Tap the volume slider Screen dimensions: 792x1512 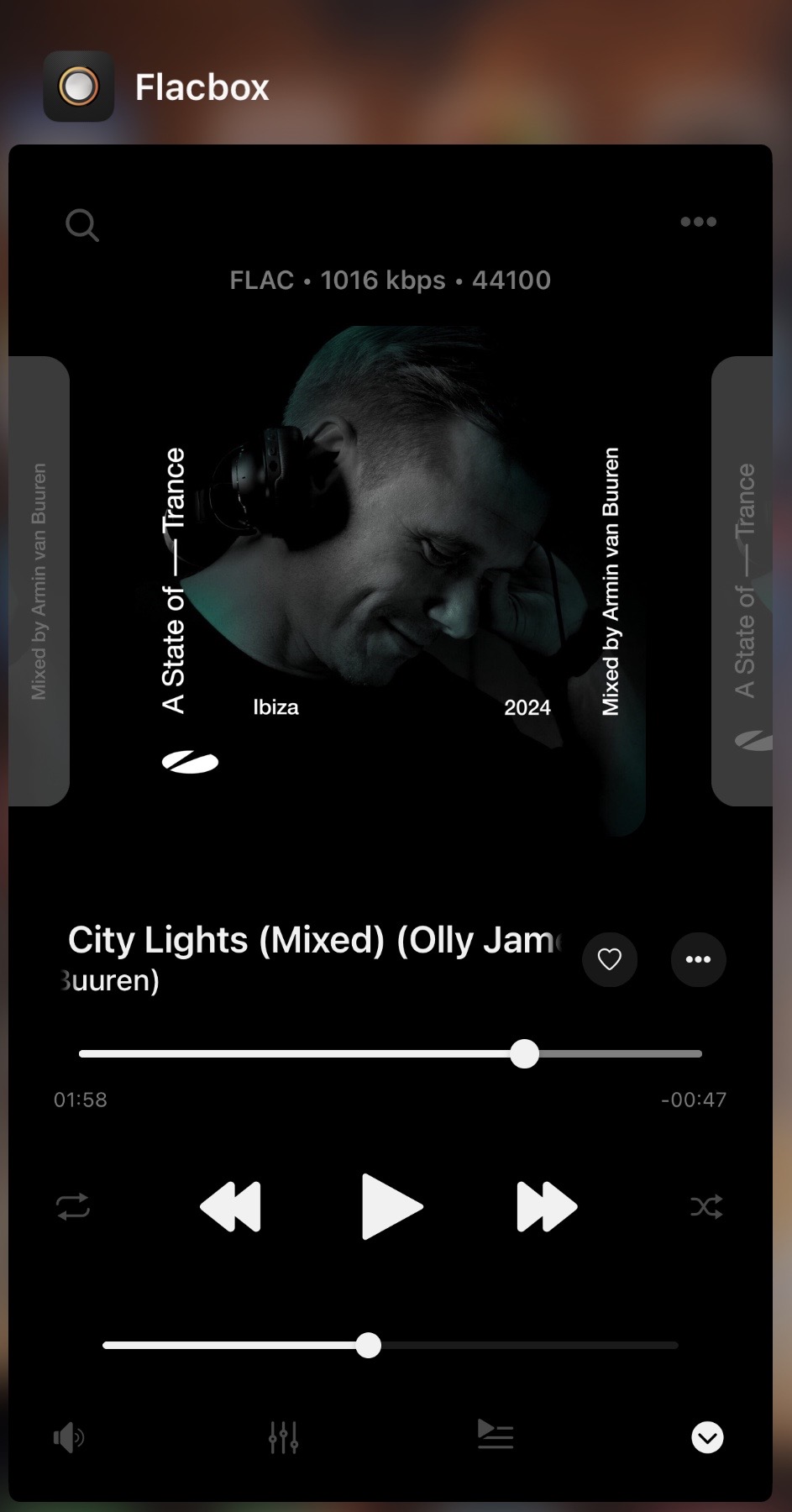point(390,1345)
